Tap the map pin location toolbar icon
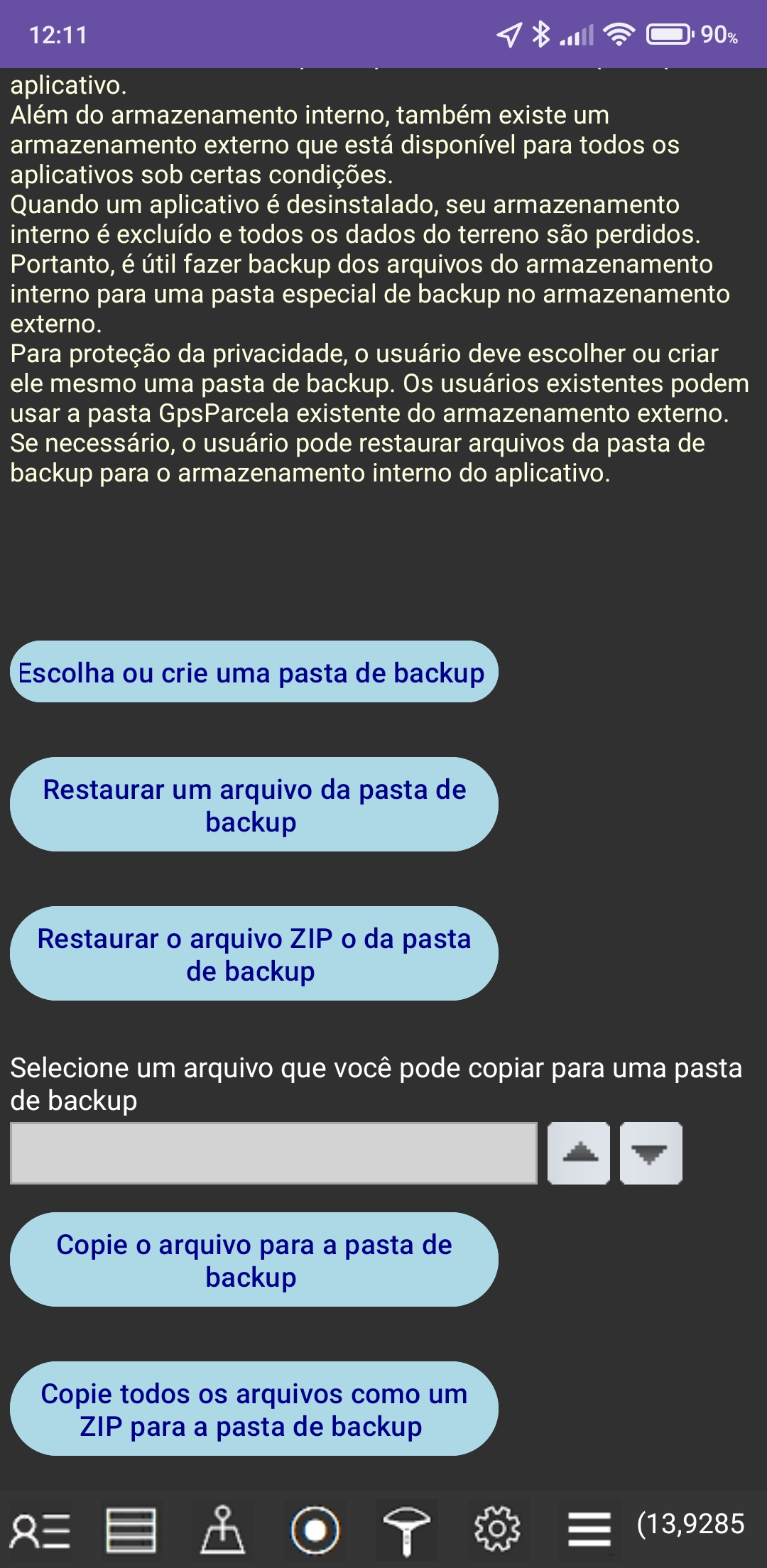 (x=222, y=1530)
